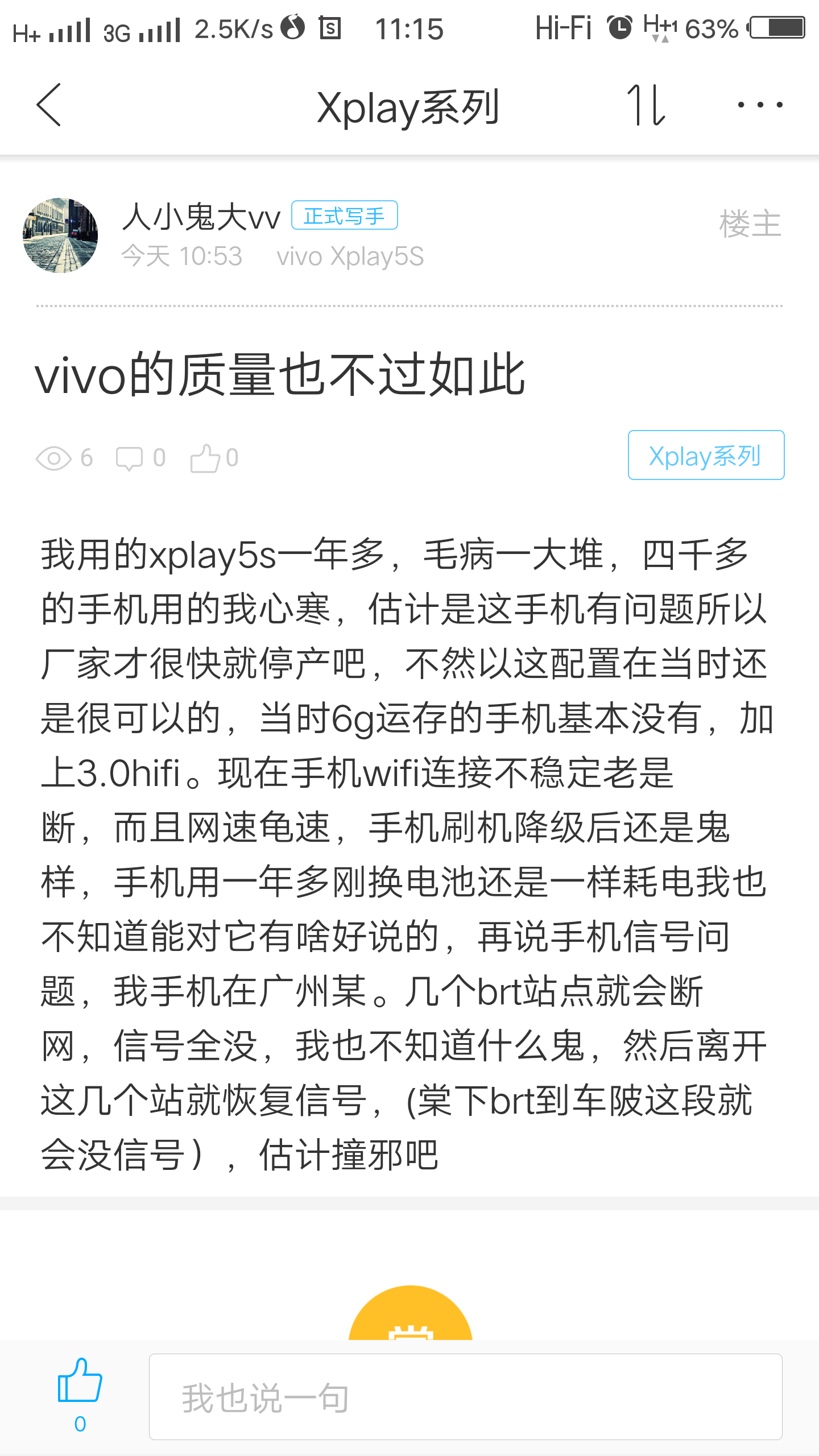
Task: Go back from the Xplay系列 thread
Action: pos(48,105)
